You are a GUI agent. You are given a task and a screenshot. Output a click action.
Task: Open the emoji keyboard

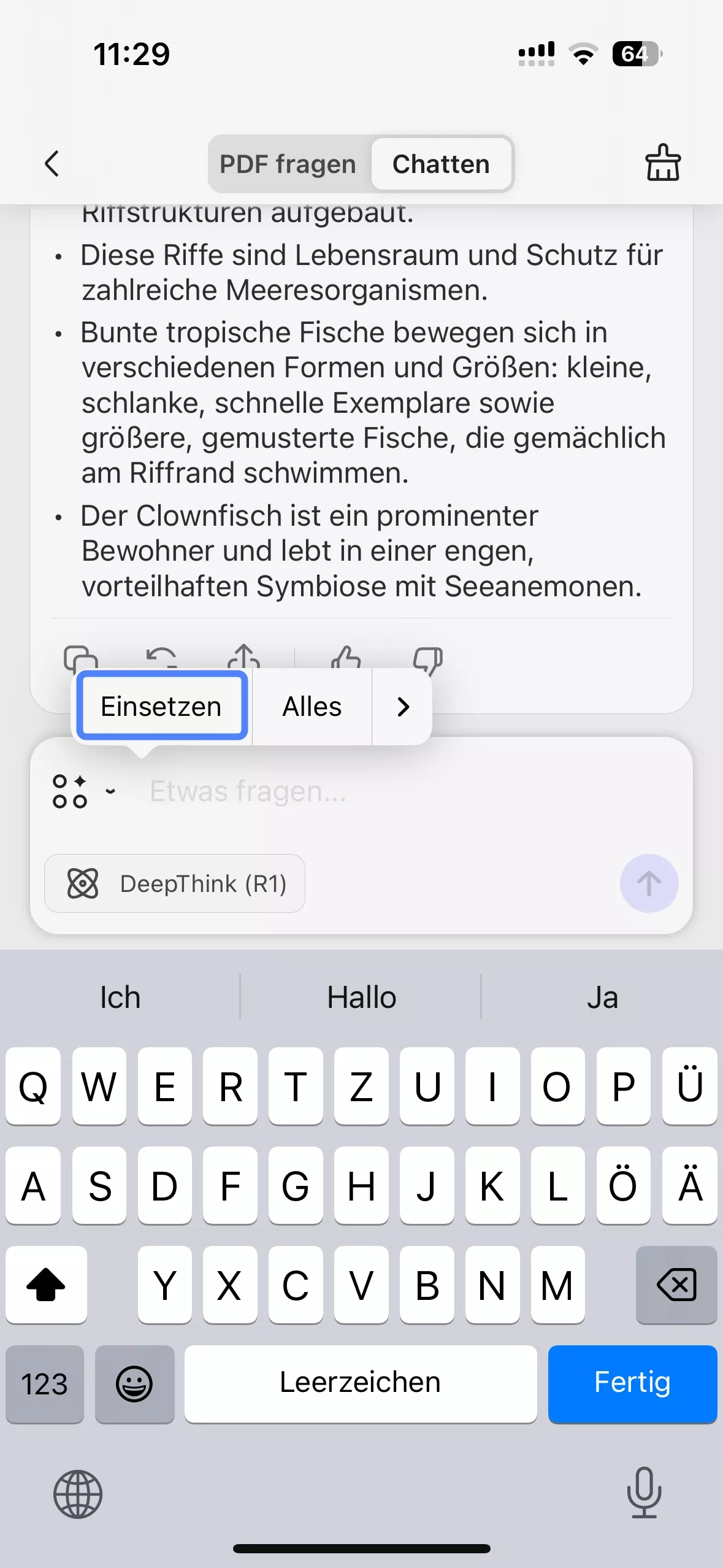pos(135,1383)
